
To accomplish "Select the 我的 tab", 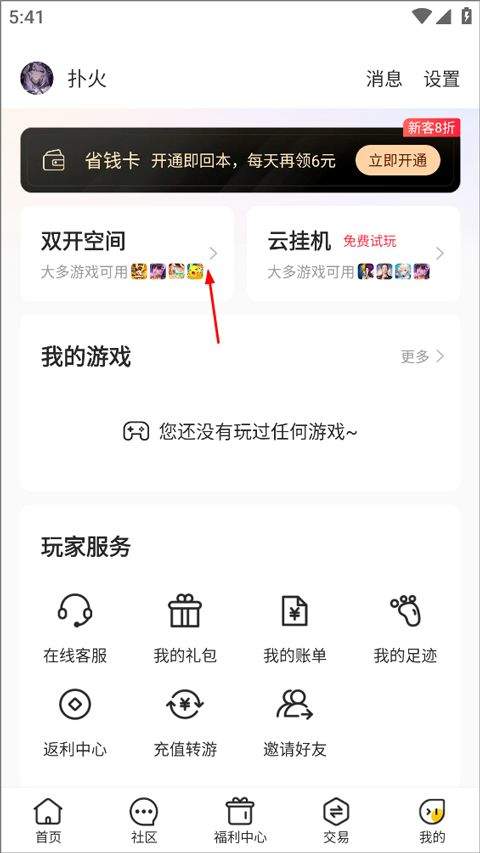I will (432, 821).
